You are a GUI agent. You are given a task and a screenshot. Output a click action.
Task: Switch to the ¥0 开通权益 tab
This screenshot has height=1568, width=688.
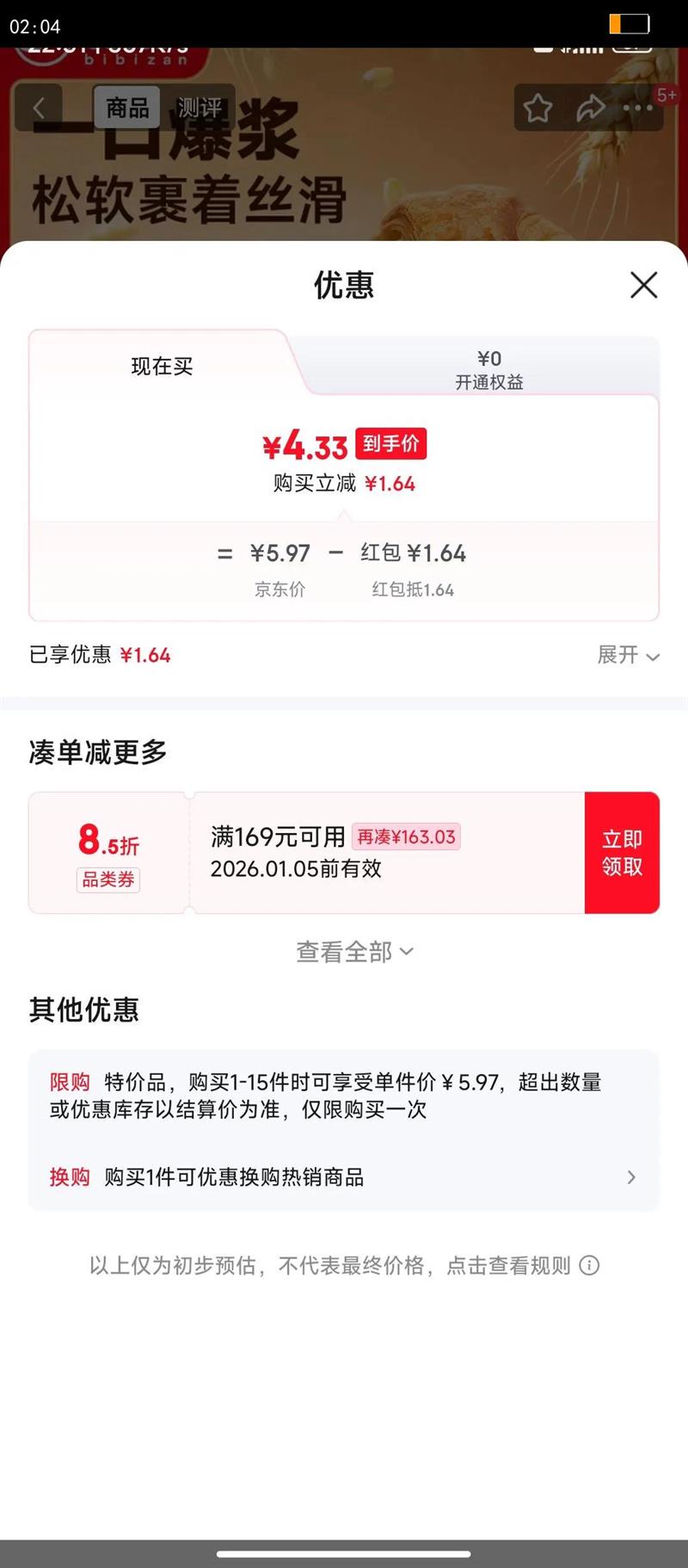[489, 369]
